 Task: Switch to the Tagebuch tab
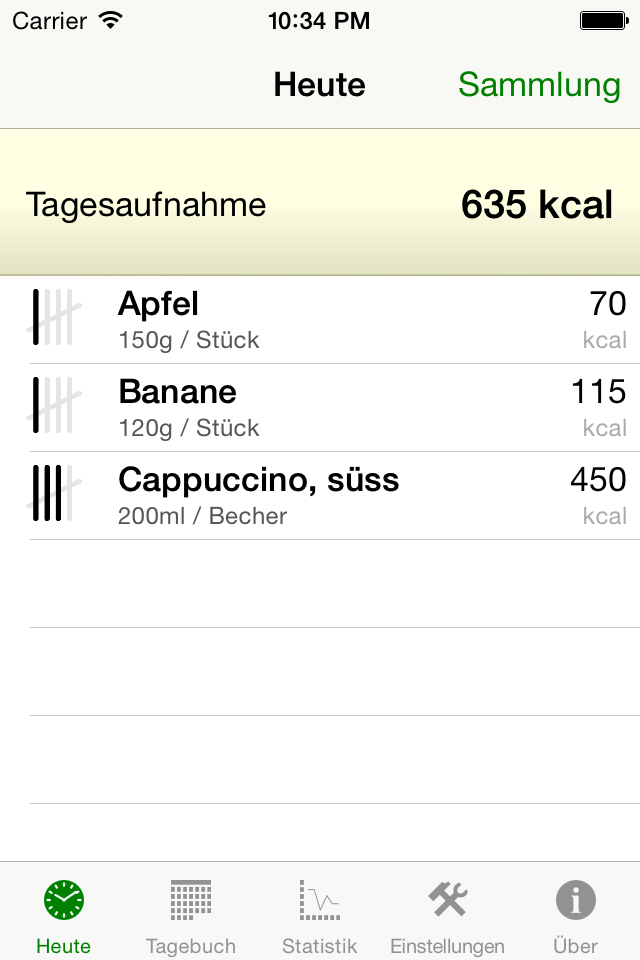coord(190,915)
